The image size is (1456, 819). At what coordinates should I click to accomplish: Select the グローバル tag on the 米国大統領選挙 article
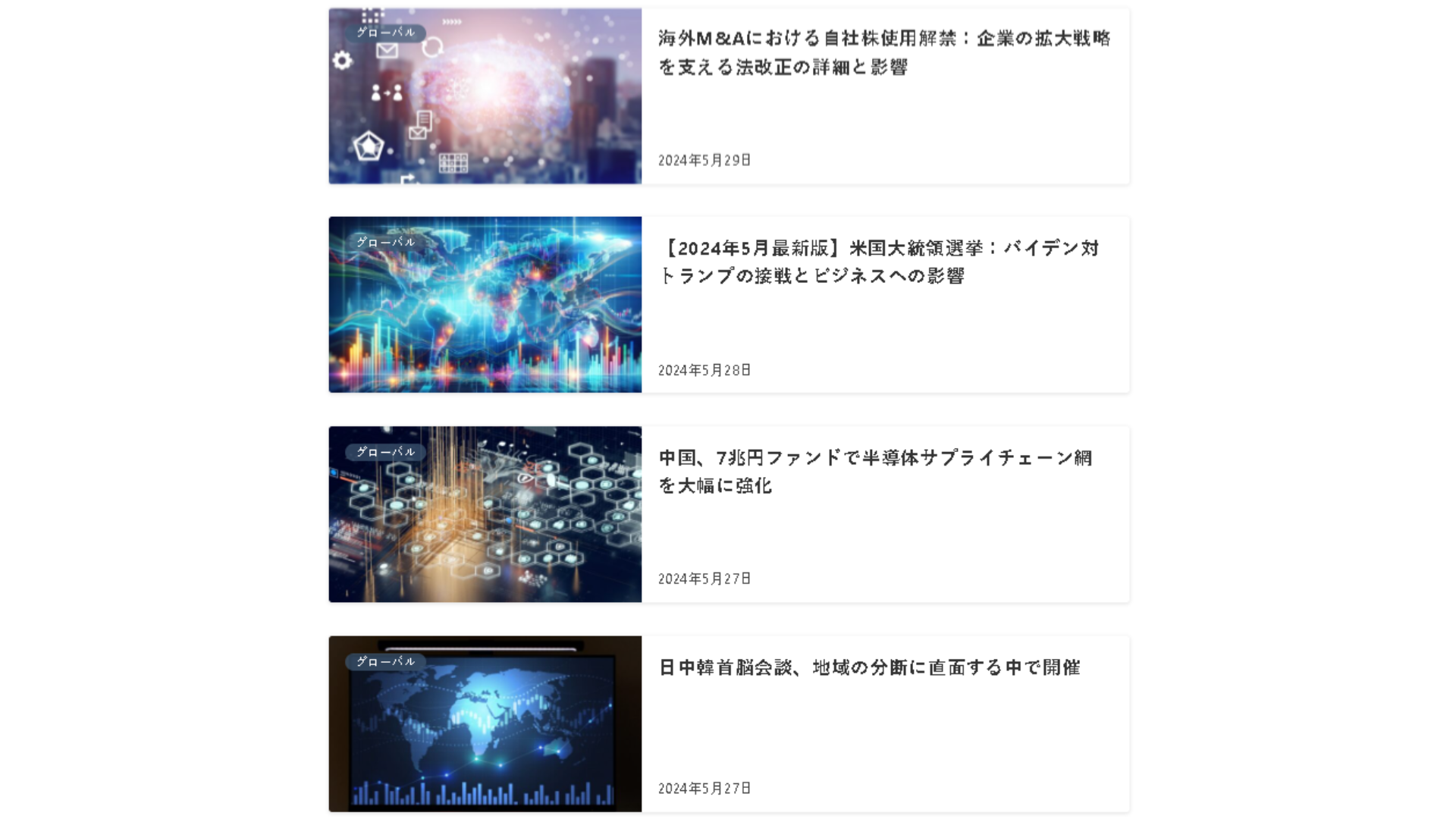385,242
